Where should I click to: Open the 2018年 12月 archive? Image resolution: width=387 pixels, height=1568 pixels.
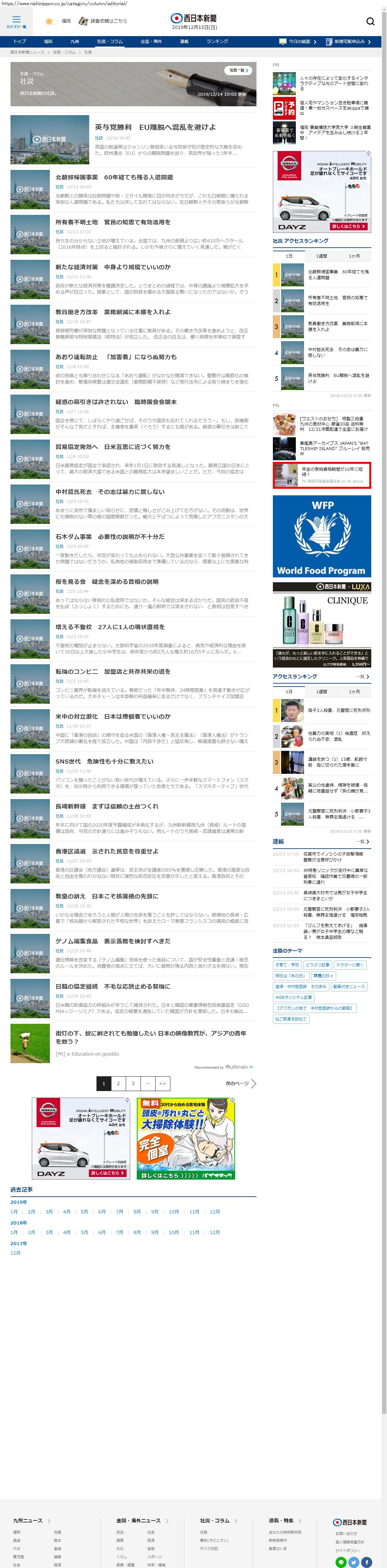click(214, 1232)
